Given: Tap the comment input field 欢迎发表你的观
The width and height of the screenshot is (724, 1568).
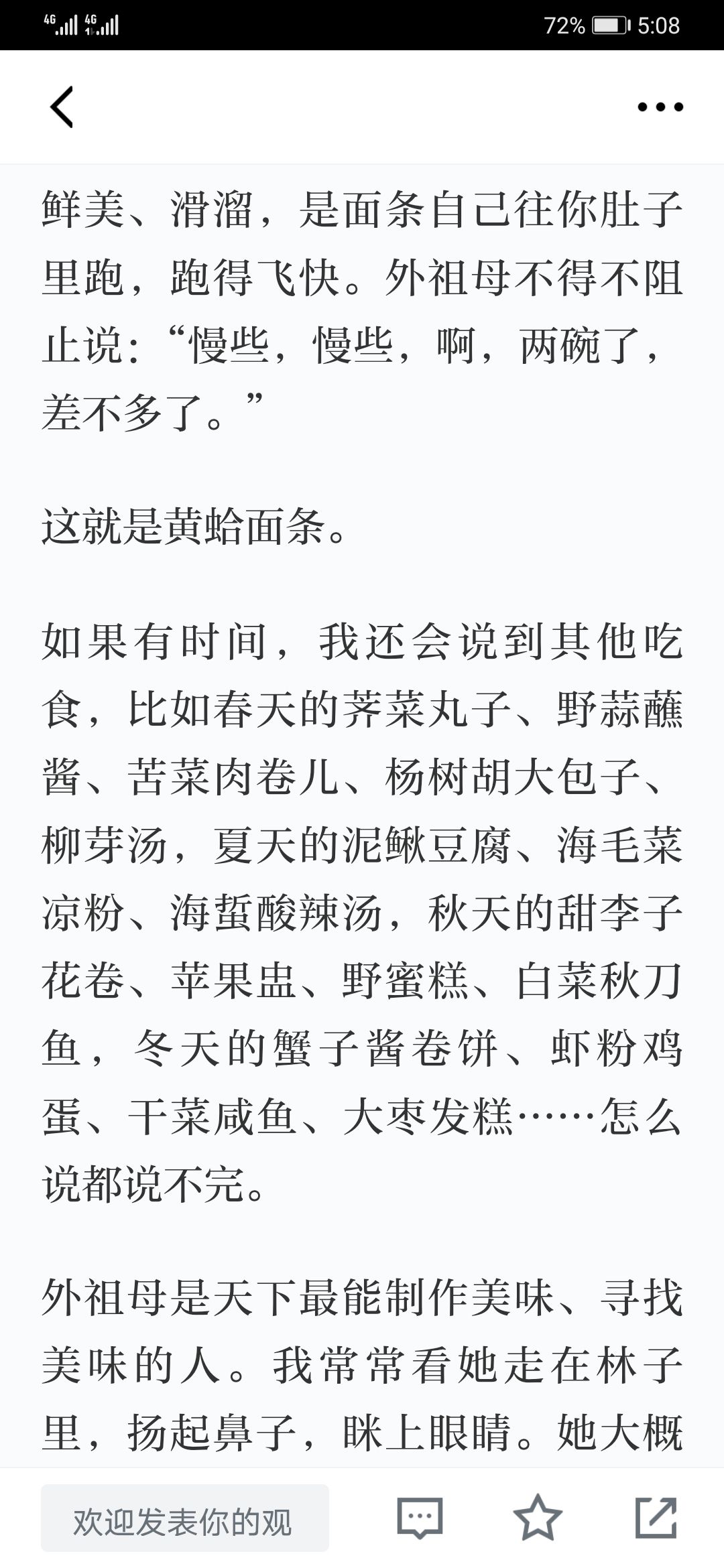Looking at the screenshot, I should [x=185, y=1518].
